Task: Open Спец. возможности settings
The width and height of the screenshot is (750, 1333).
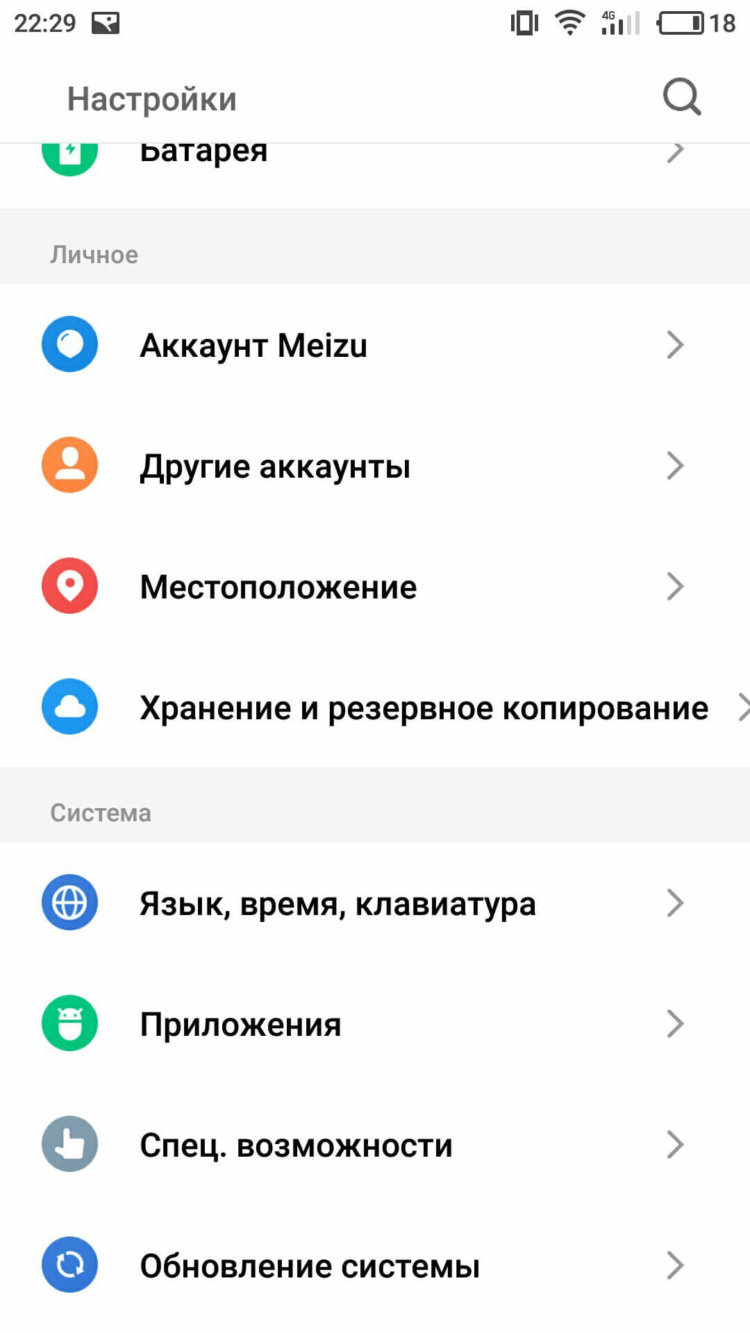Action: coord(295,1144)
